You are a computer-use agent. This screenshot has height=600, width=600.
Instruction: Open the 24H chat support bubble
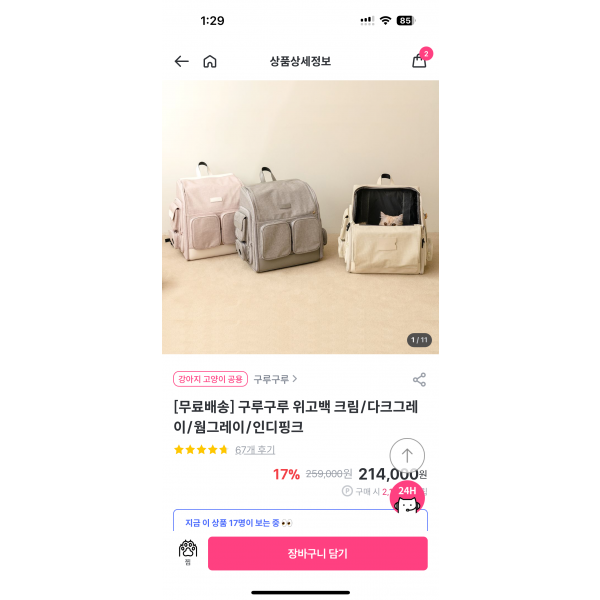point(407,498)
